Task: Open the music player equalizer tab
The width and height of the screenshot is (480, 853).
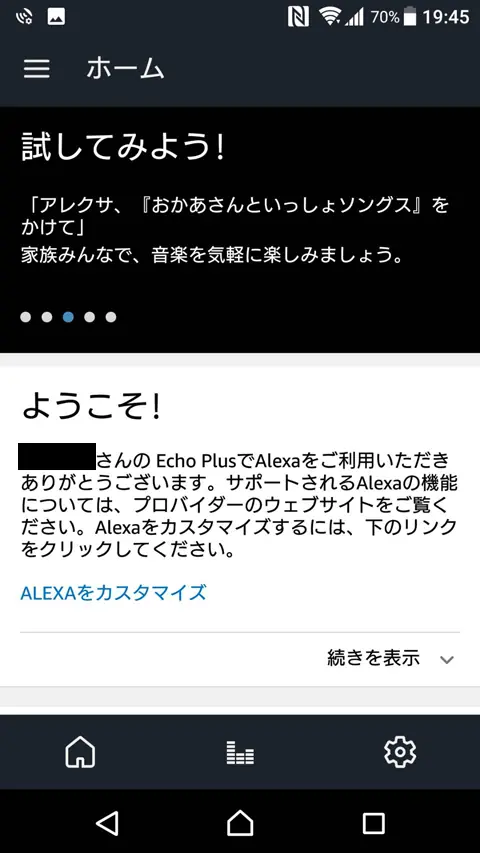Action: pos(240,753)
